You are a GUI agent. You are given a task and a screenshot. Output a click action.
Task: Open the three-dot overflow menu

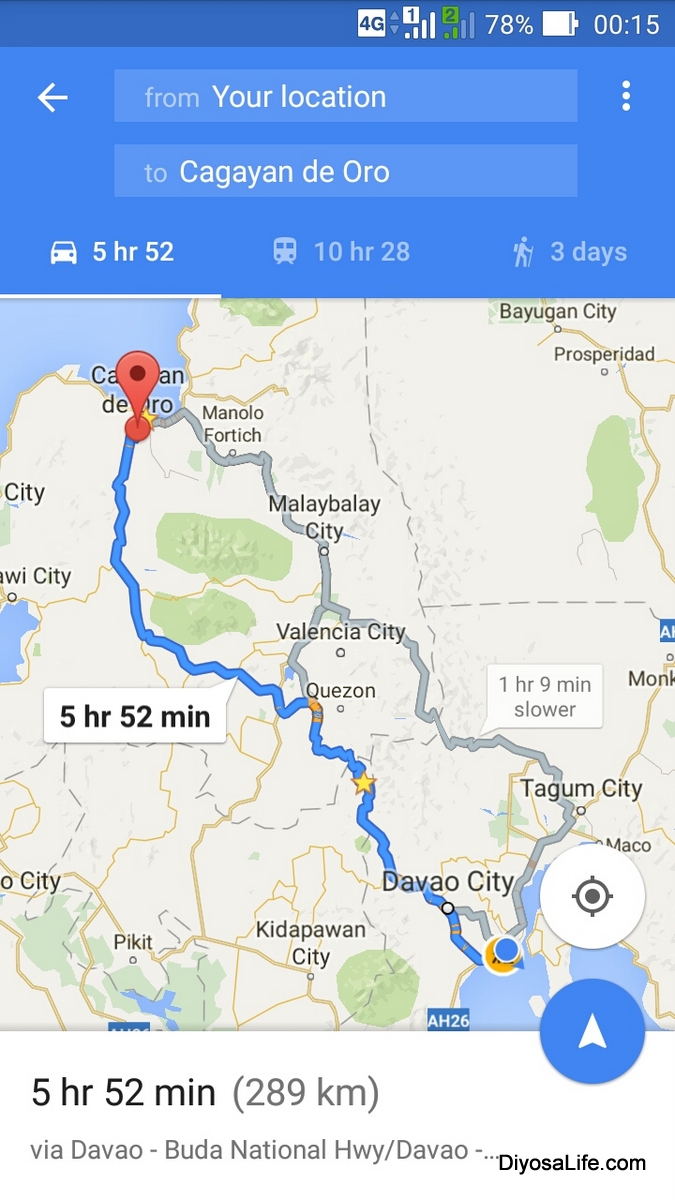coord(625,96)
